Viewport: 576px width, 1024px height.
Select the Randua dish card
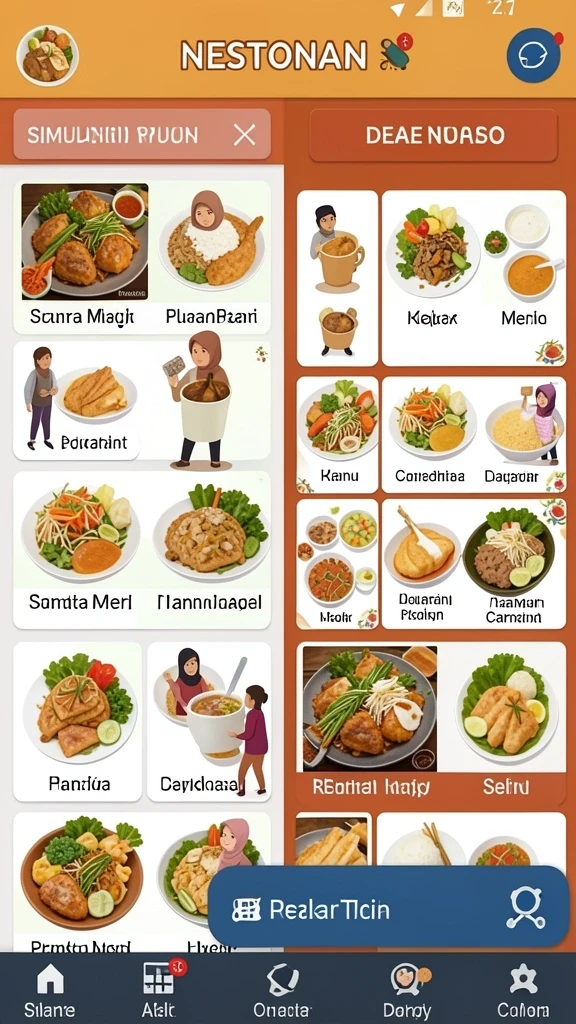[x=78, y=721]
